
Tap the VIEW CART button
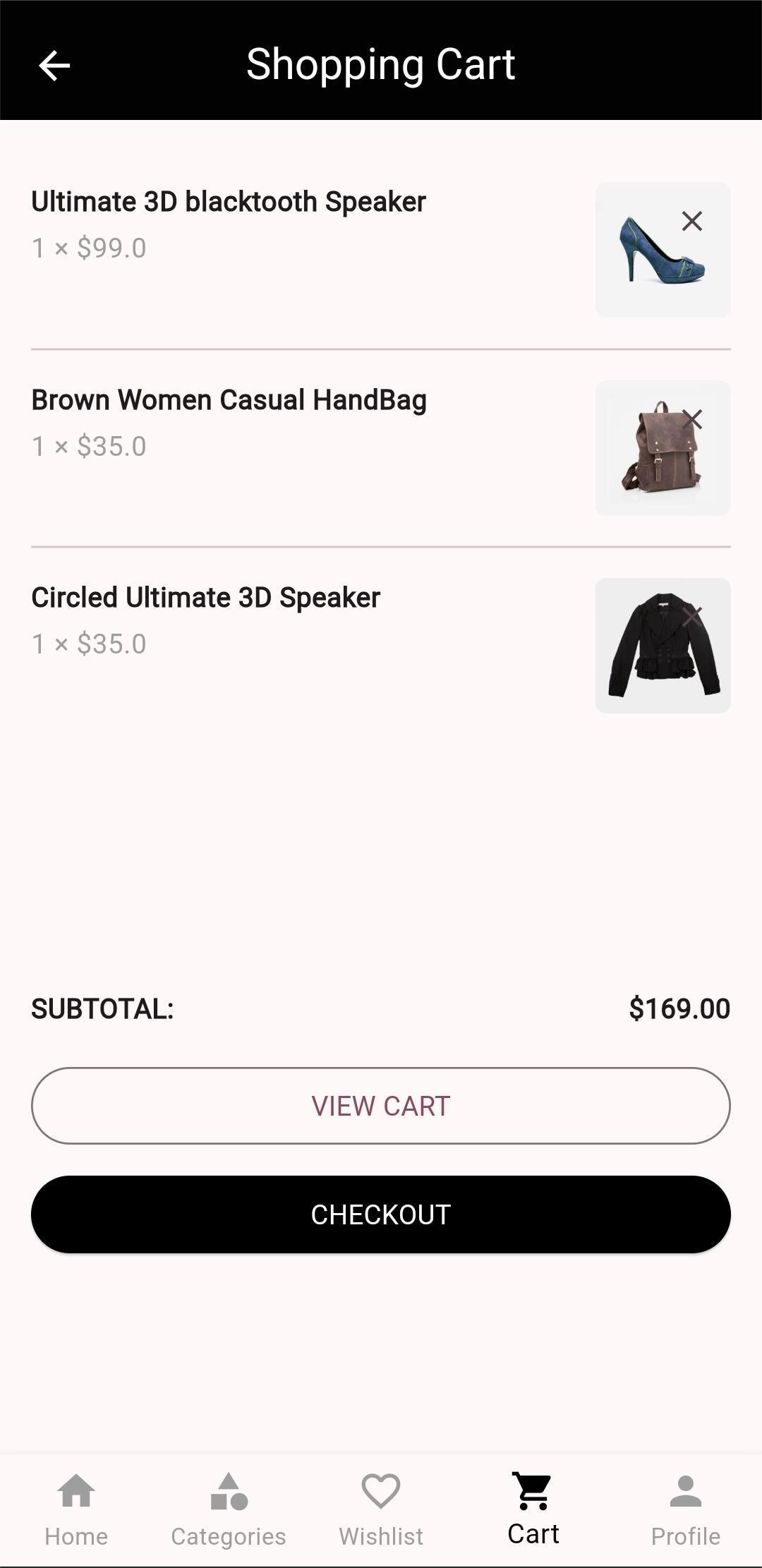pyautogui.click(x=381, y=1106)
